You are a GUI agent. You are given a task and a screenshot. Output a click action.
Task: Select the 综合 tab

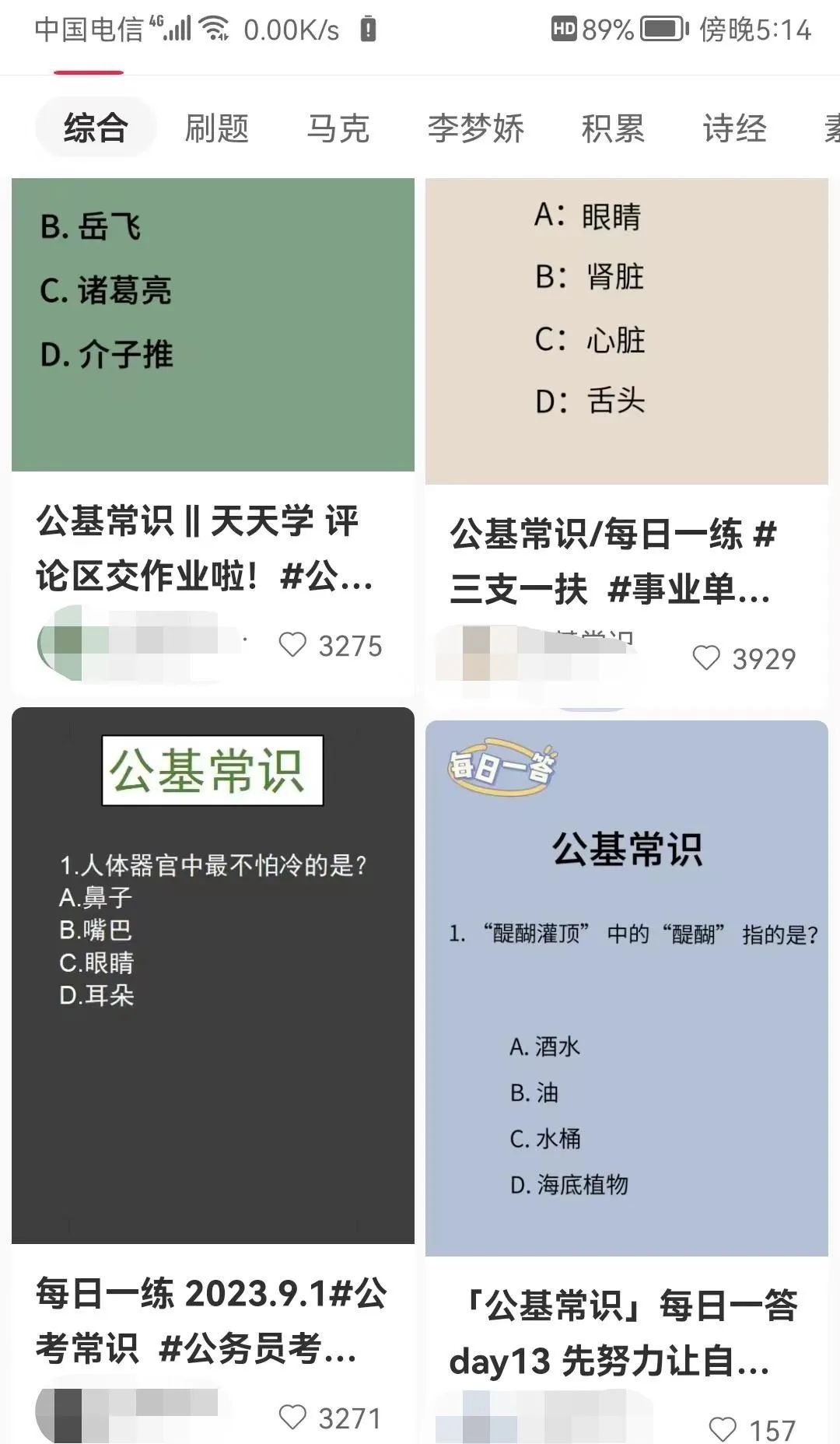coord(96,128)
